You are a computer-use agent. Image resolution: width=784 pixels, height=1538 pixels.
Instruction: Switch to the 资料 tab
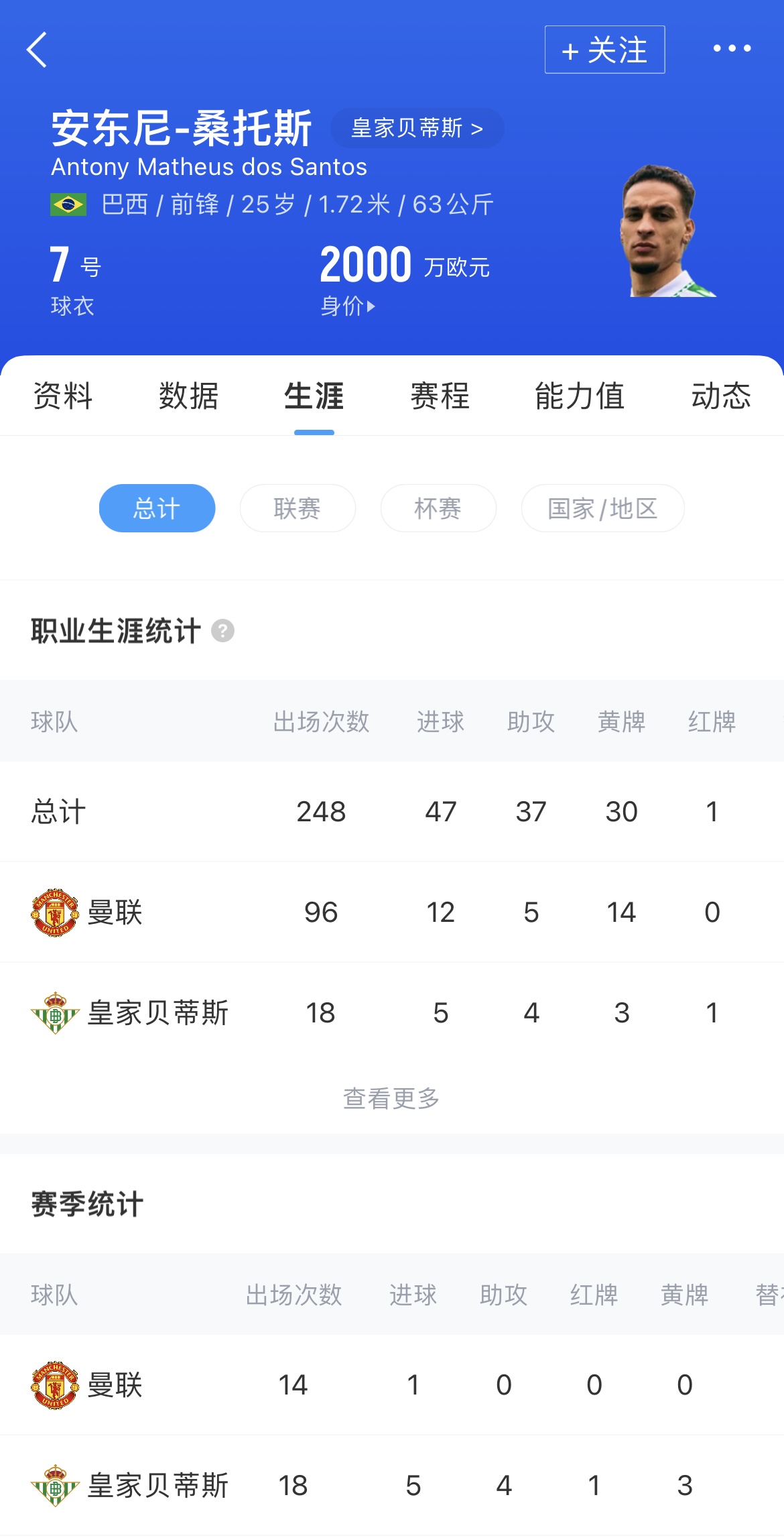tap(63, 396)
